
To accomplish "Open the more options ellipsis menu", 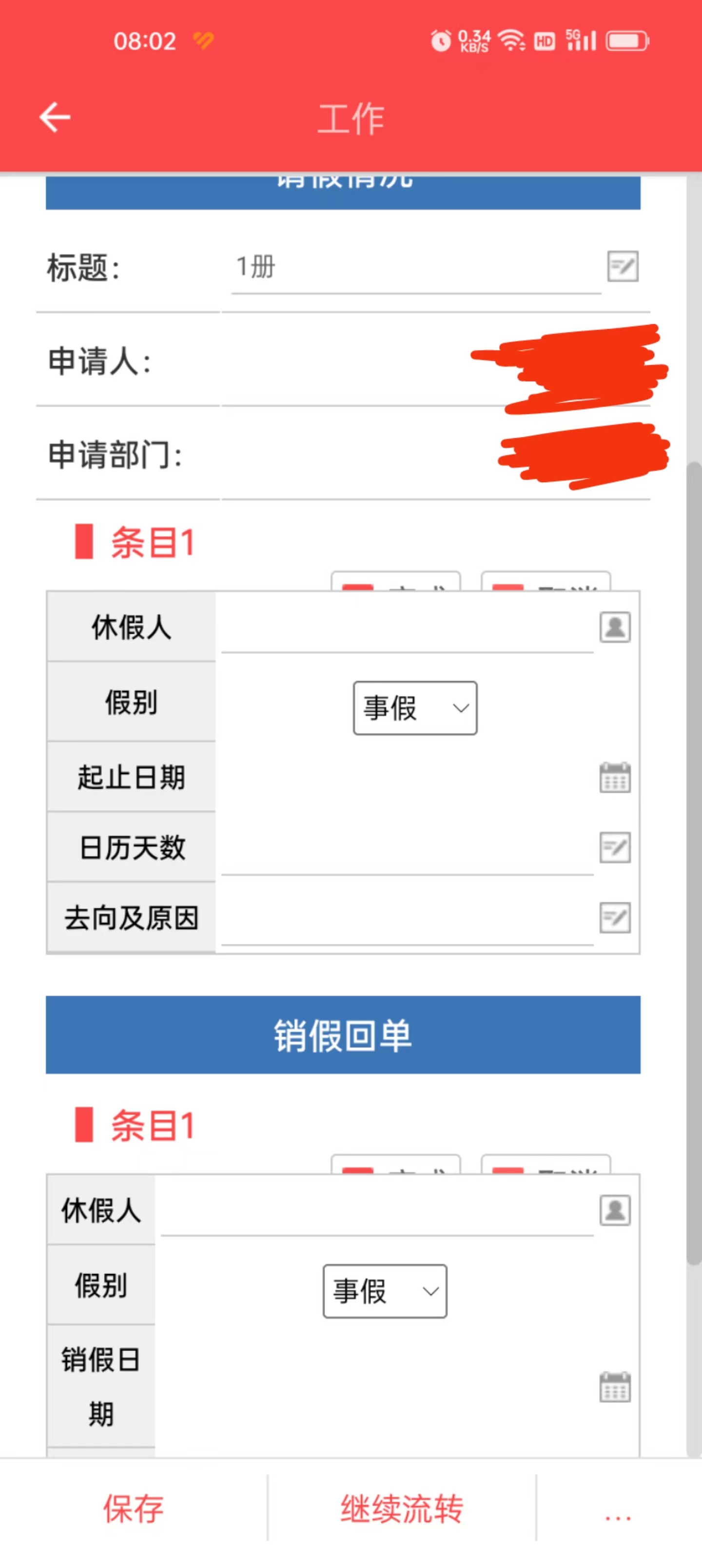I will [618, 1515].
